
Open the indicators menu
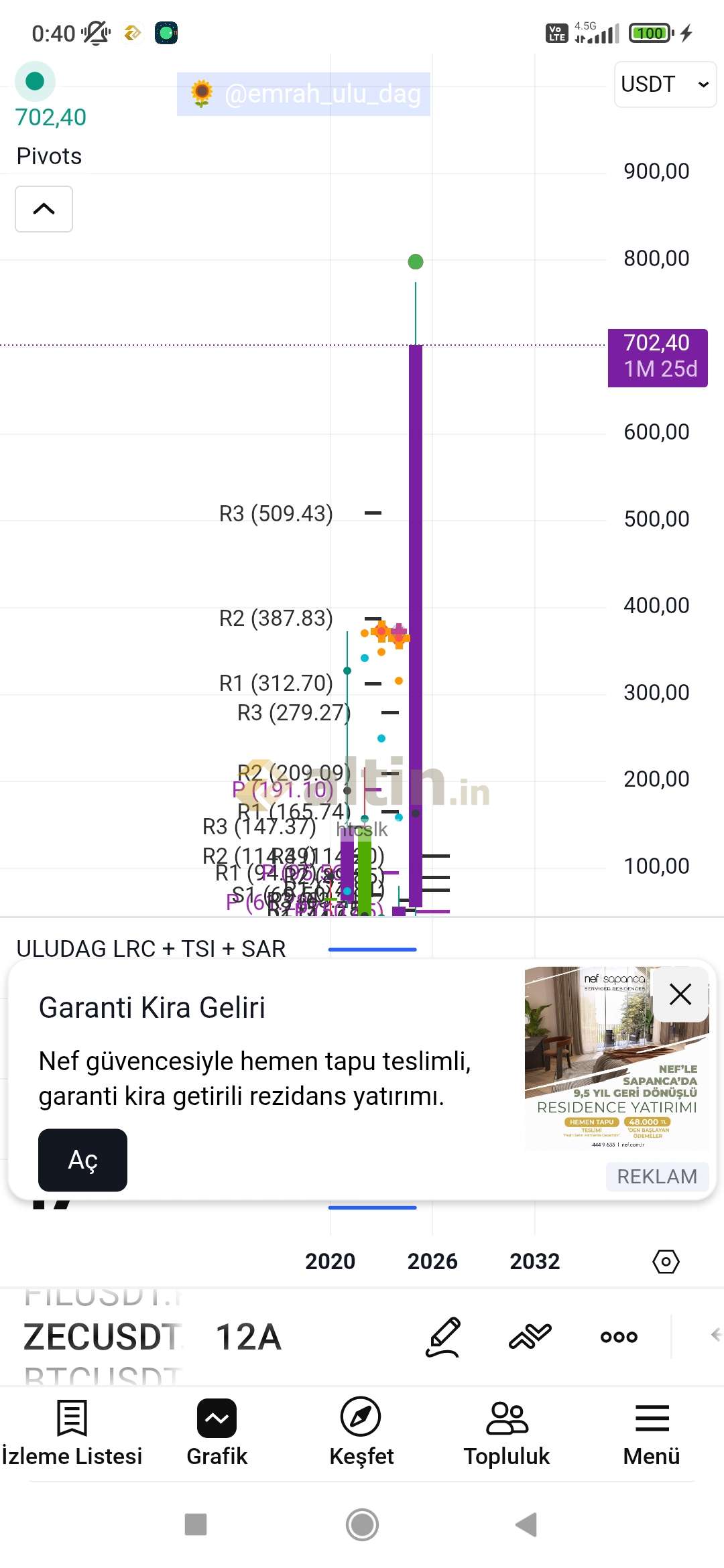coord(530,1337)
